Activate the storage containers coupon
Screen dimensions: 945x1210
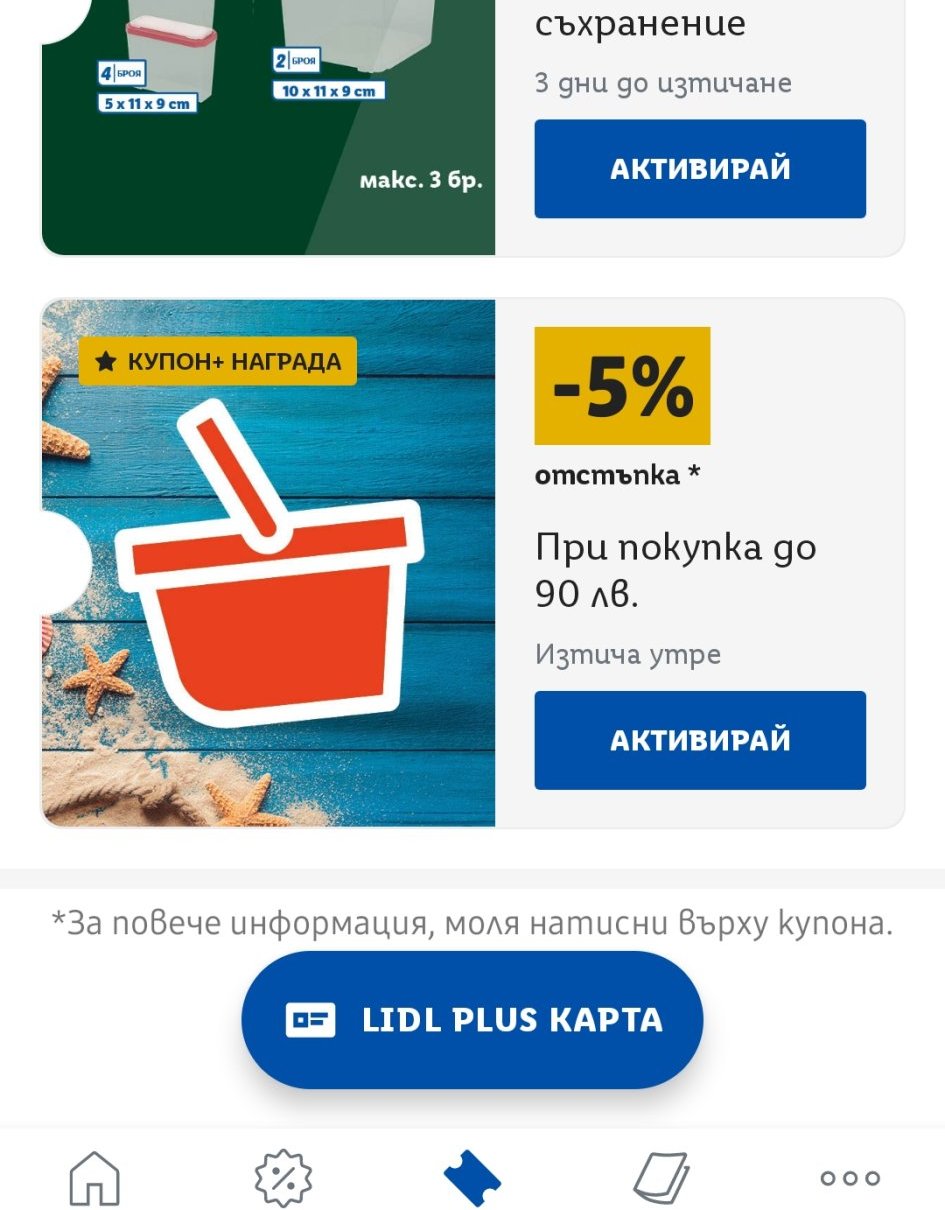(x=699, y=168)
